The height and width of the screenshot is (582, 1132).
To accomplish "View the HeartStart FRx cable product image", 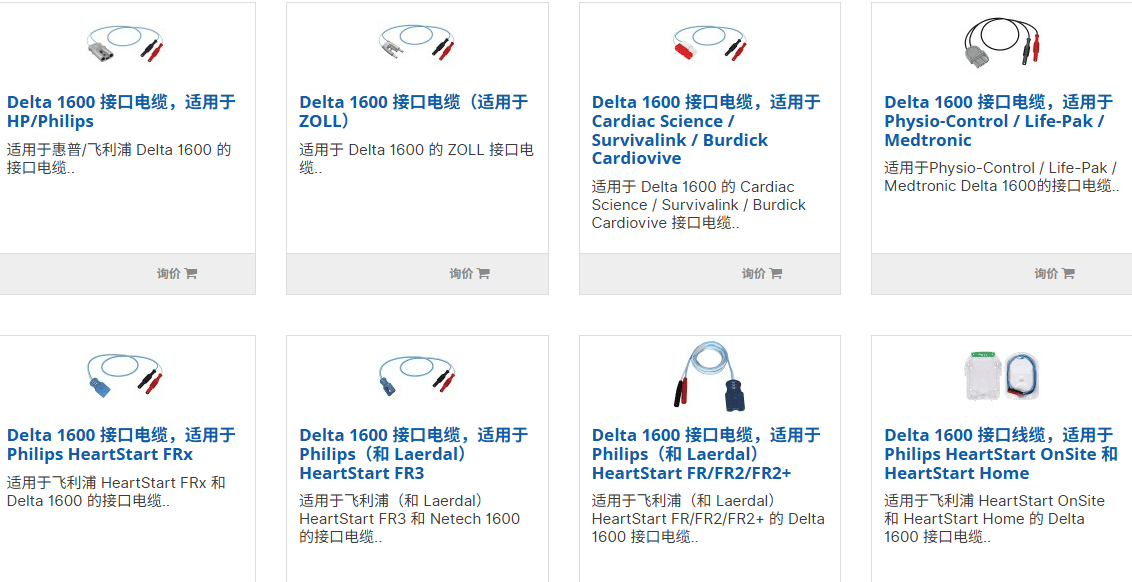I will (x=125, y=377).
